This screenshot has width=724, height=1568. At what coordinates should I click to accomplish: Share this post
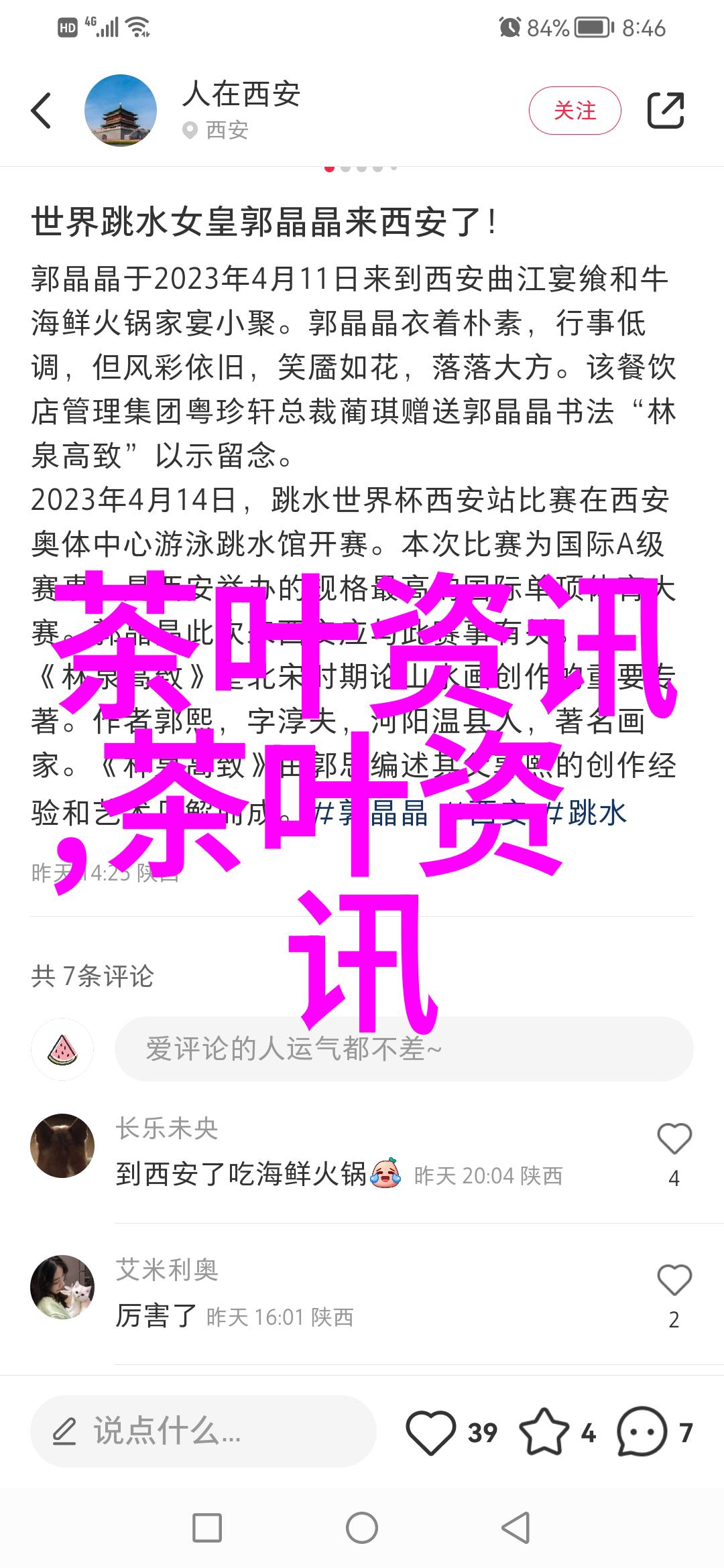(x=665, y=111)
